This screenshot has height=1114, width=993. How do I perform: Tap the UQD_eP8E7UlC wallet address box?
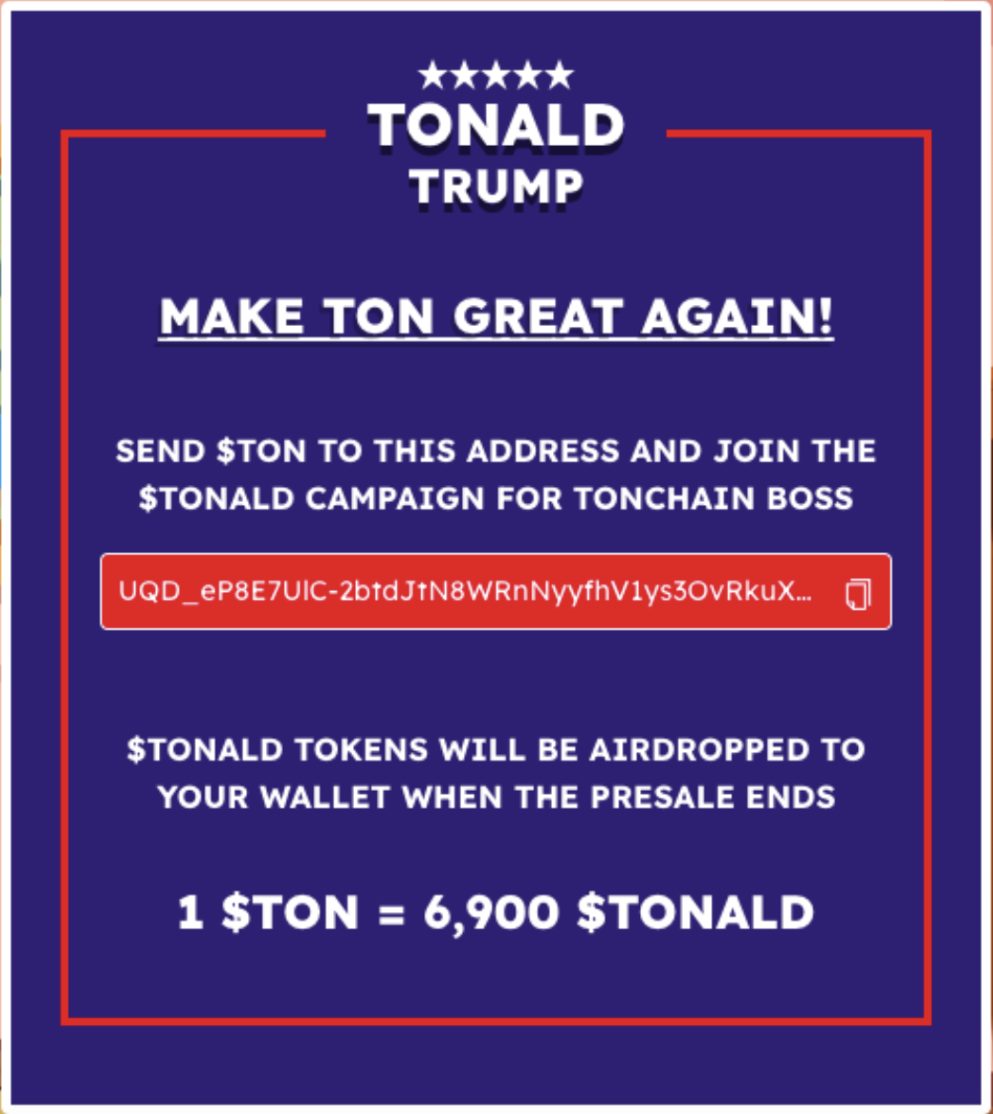(x=465, y=592)
